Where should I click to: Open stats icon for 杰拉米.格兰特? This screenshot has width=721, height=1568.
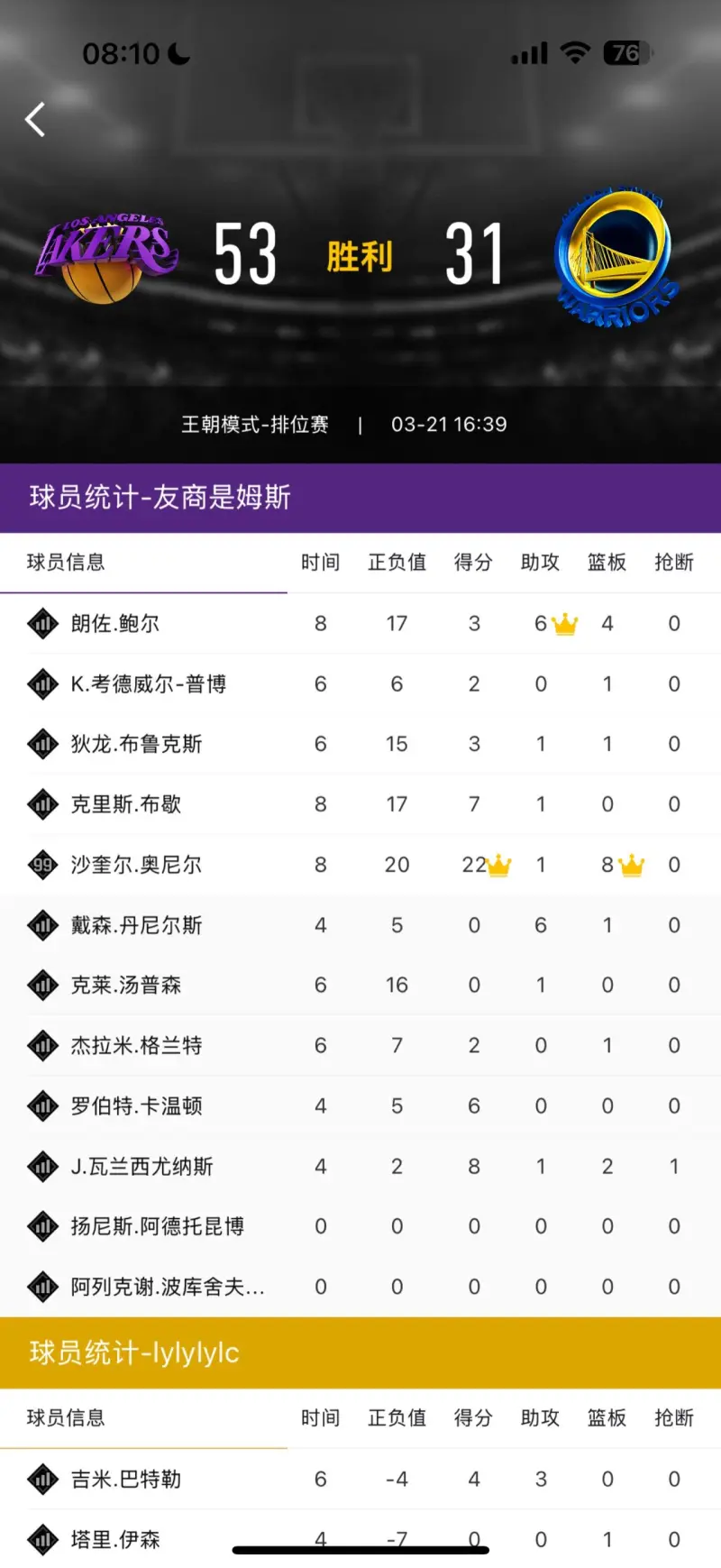tap(42, 1046)
